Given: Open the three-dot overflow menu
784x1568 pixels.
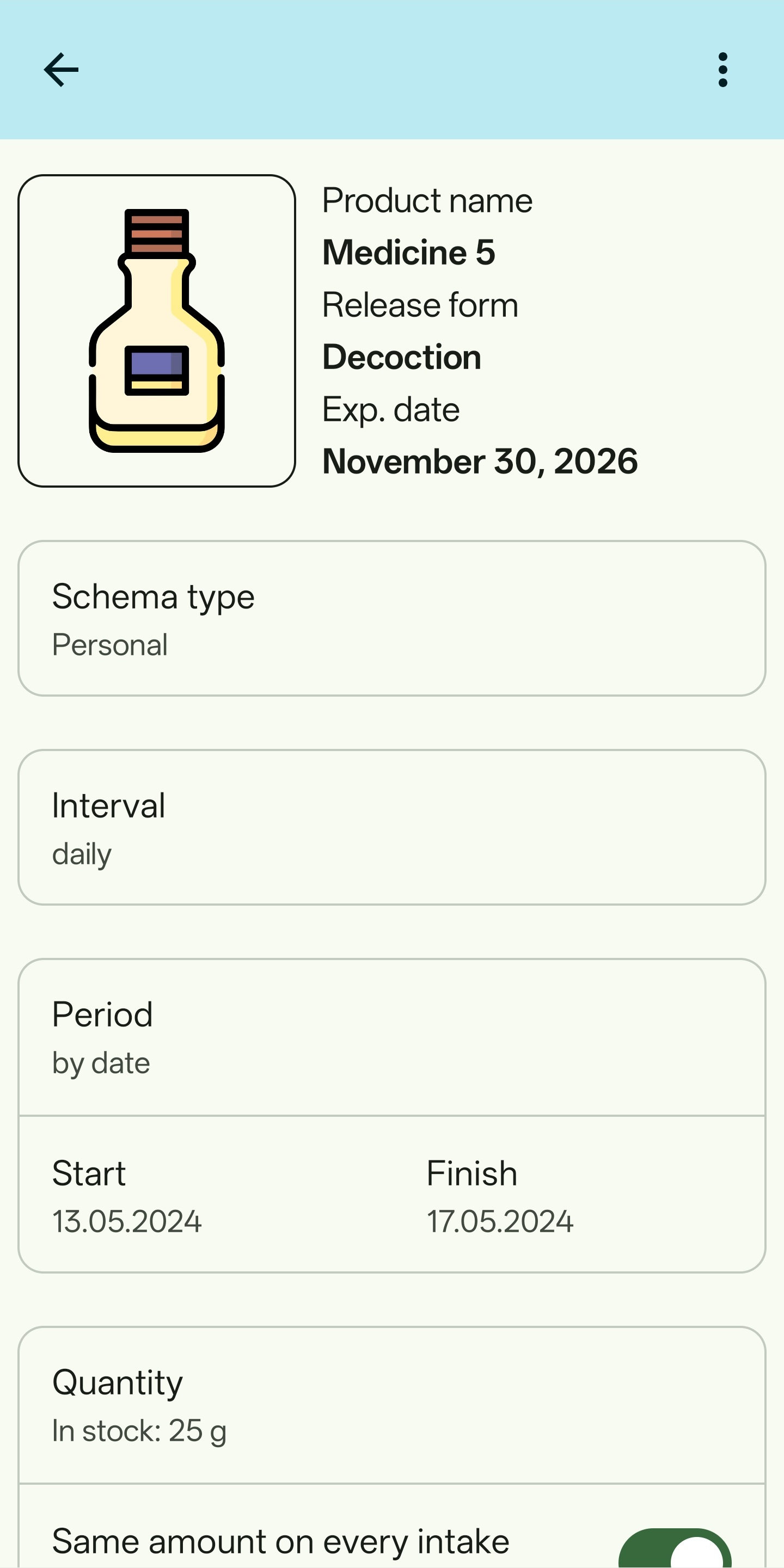Looking at the screenshot, I should pos(722,70).
